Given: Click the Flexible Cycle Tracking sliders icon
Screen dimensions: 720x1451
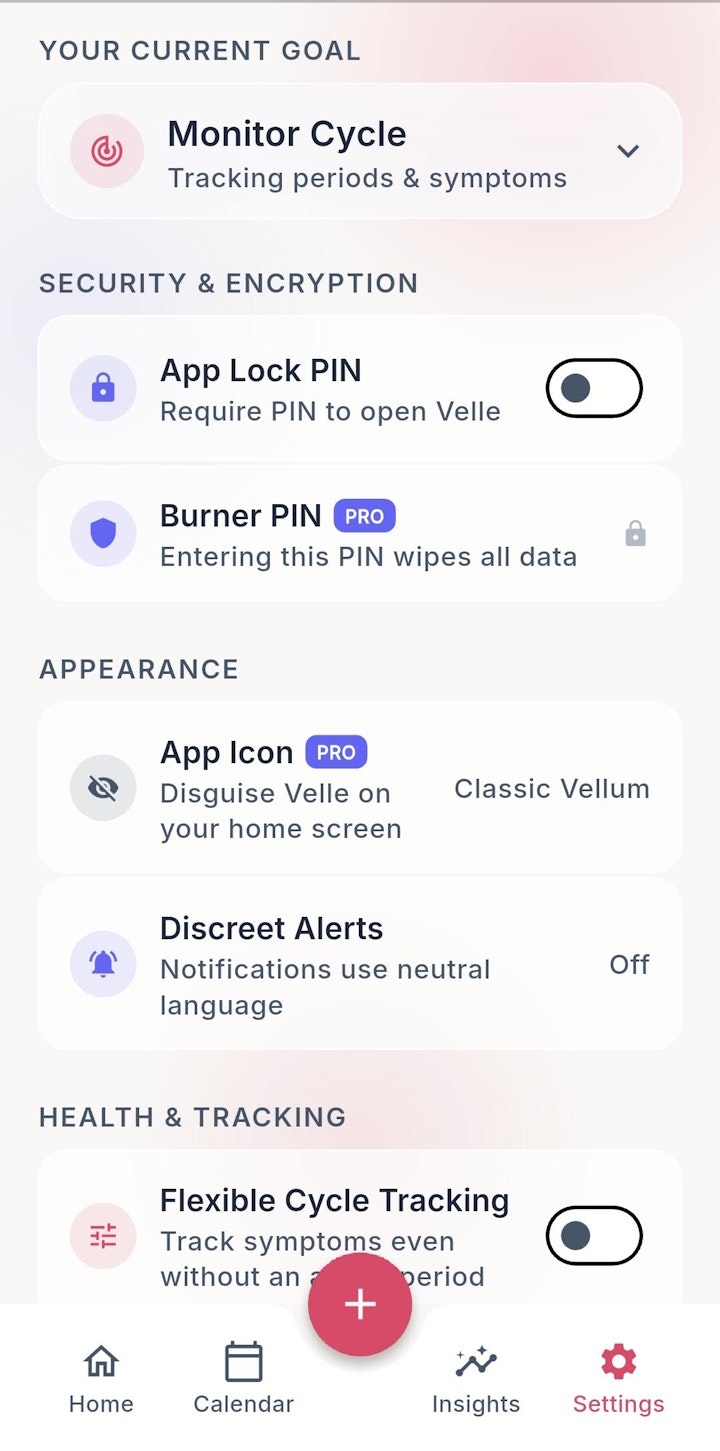Looking at the screenshot, I should pyautogui.click(x=103, y=1236).
